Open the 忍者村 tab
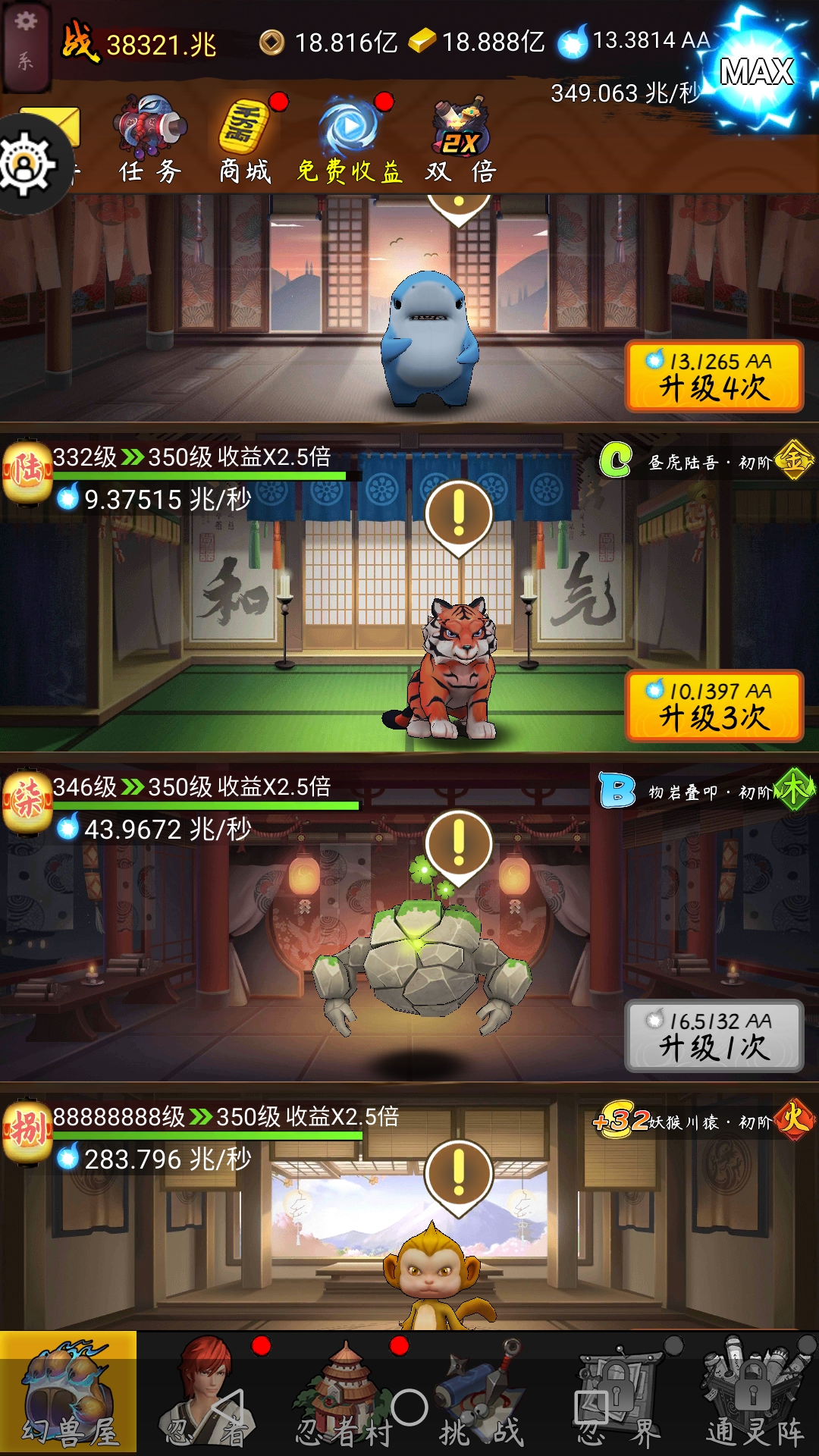819x1456 pixels. pos(343,1394)
